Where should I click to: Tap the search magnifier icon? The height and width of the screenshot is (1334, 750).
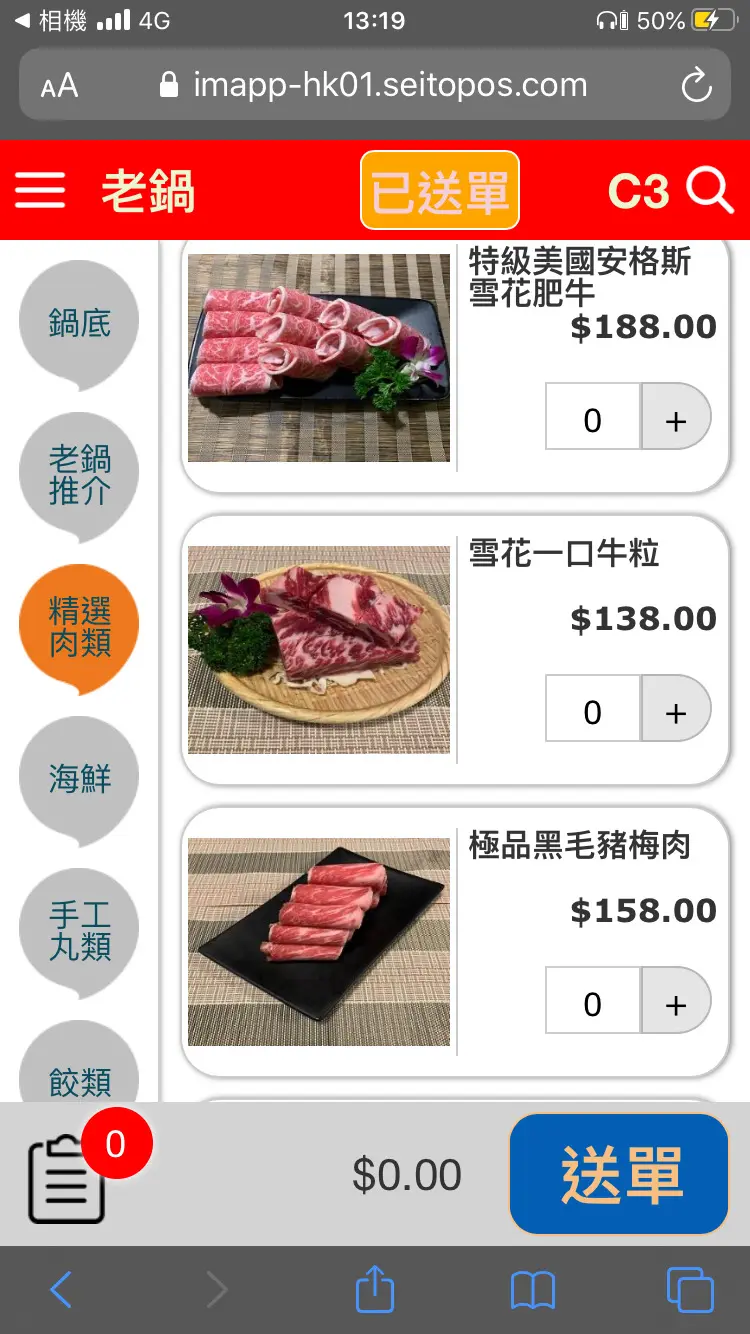click(709, 190)
